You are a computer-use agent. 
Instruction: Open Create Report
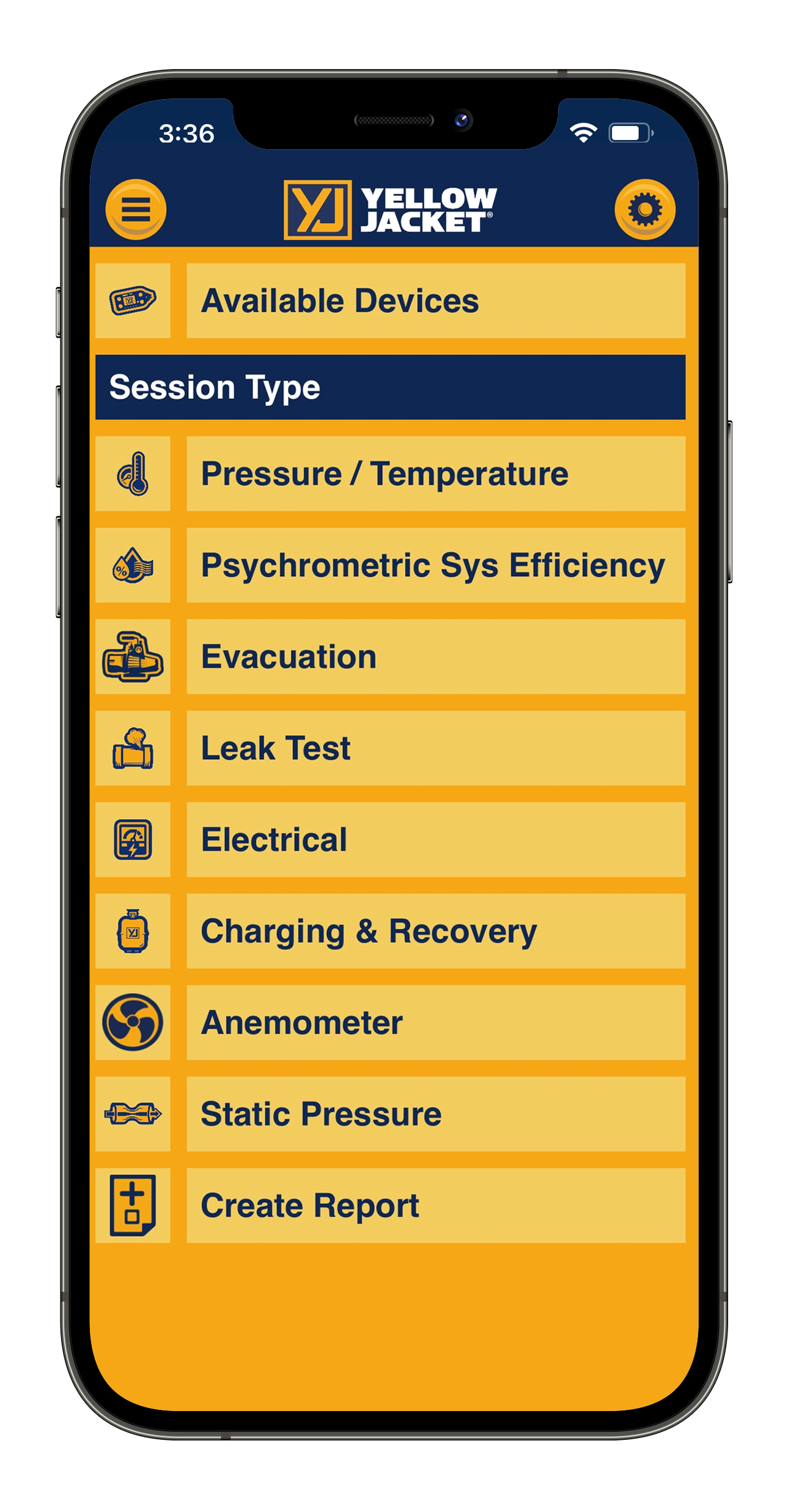coord(435,1206)
